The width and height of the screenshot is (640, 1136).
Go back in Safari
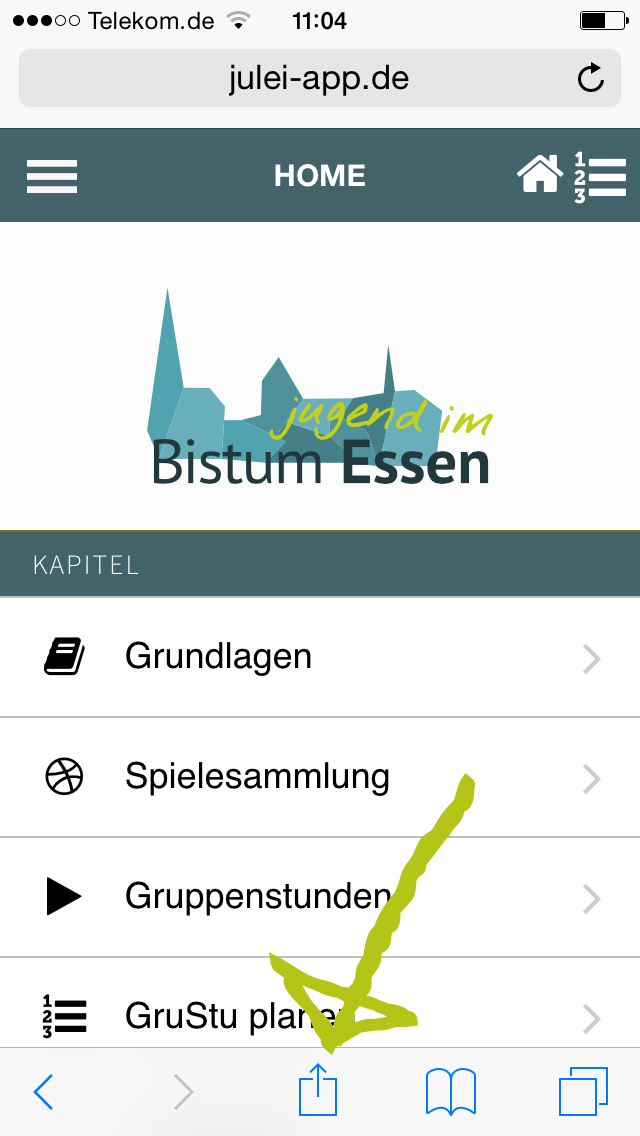click(x=43, y=1091)
